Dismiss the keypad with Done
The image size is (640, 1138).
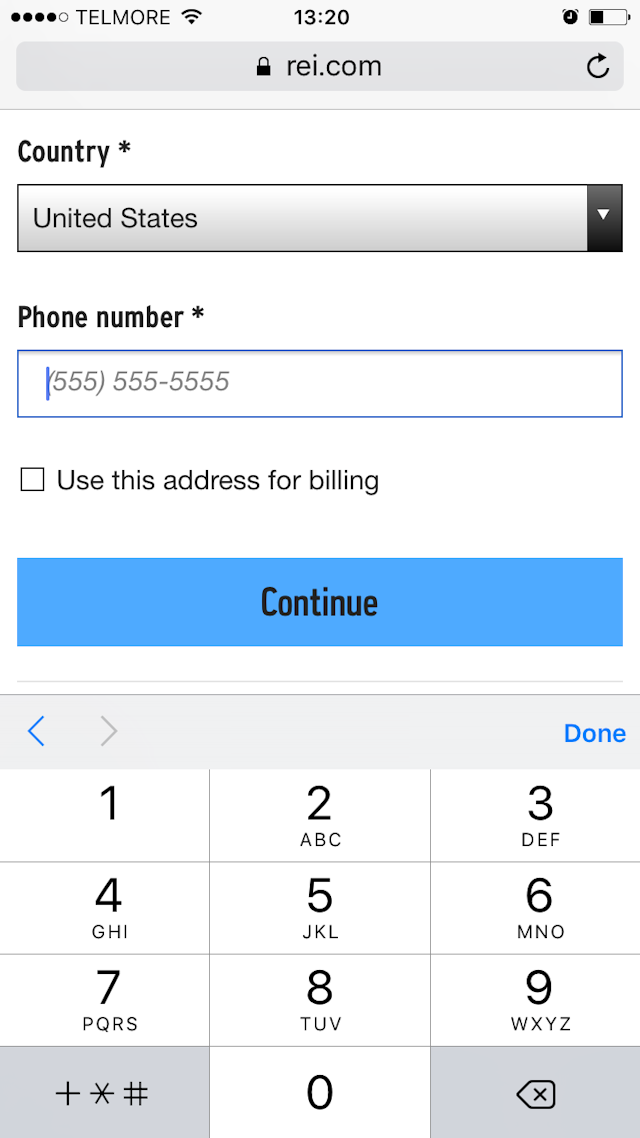(x=594, y=733)
